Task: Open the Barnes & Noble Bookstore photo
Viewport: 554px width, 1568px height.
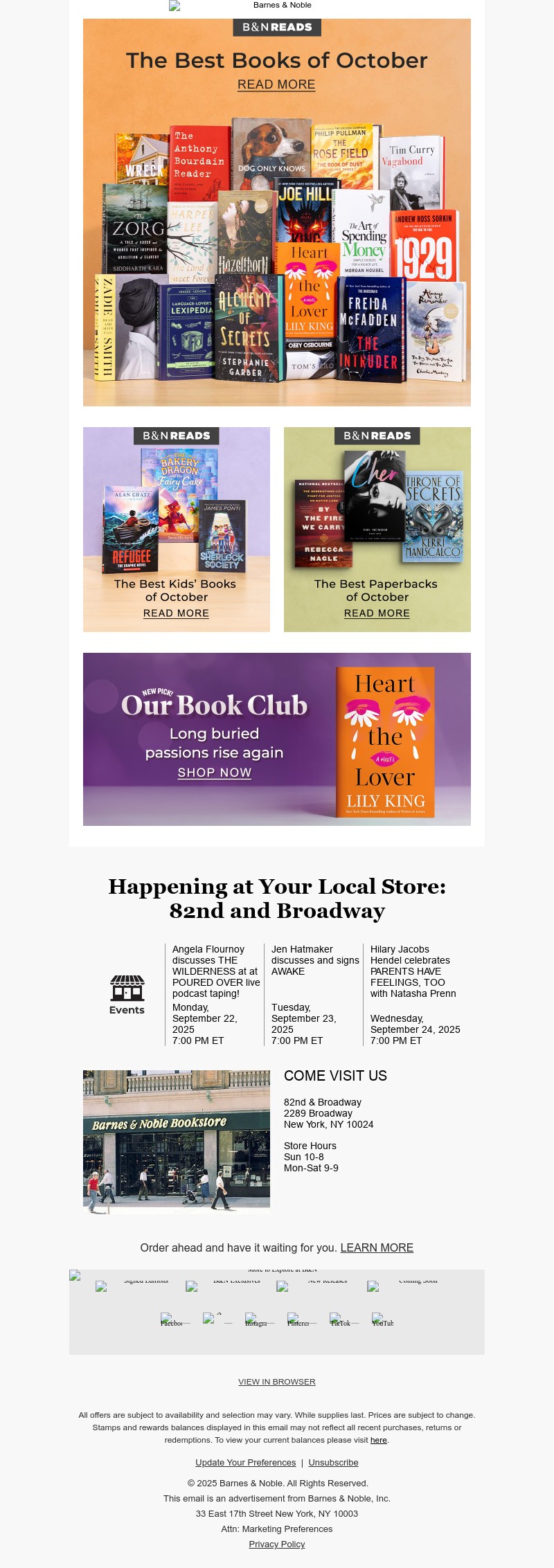Action: click(177, 1141)
